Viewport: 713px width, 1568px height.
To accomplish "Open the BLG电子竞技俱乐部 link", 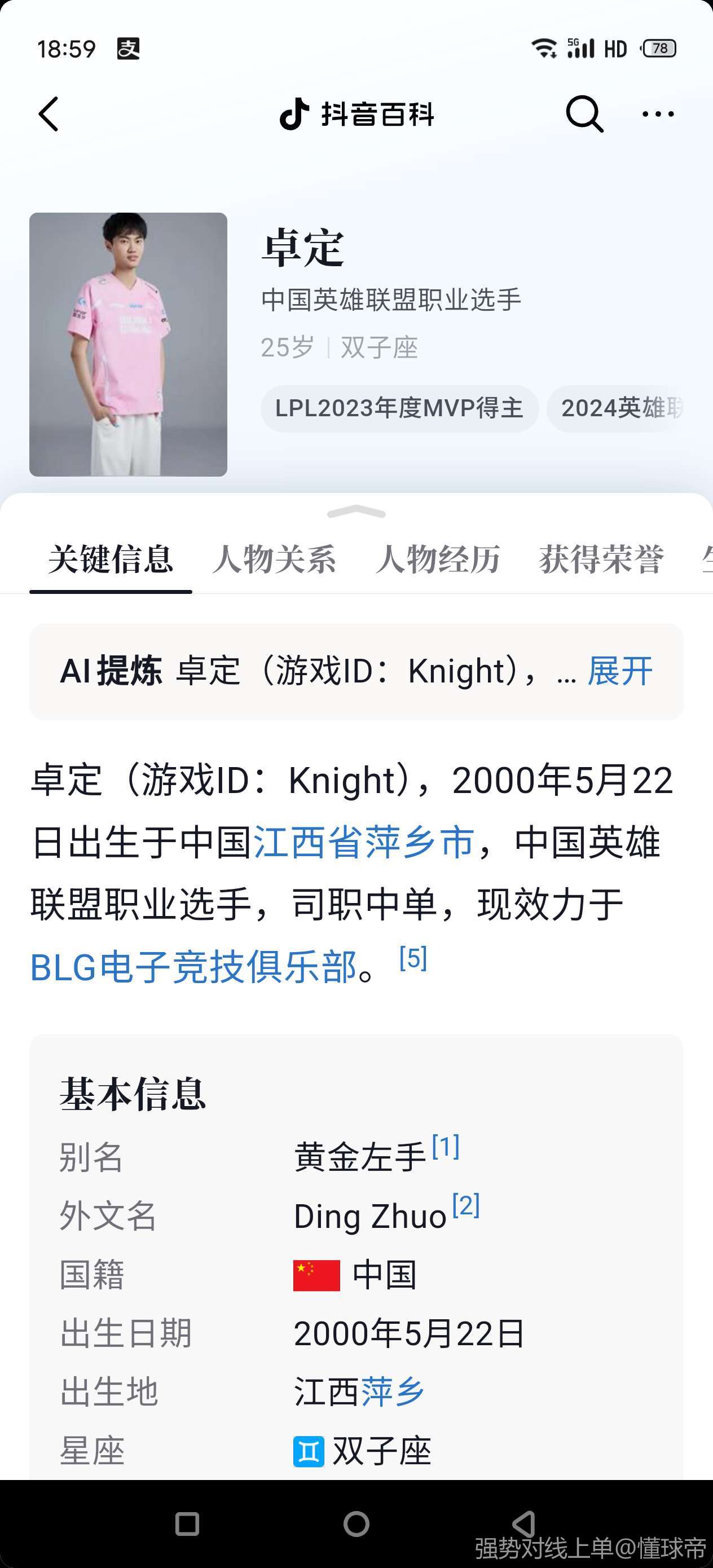I will point(193,967).
